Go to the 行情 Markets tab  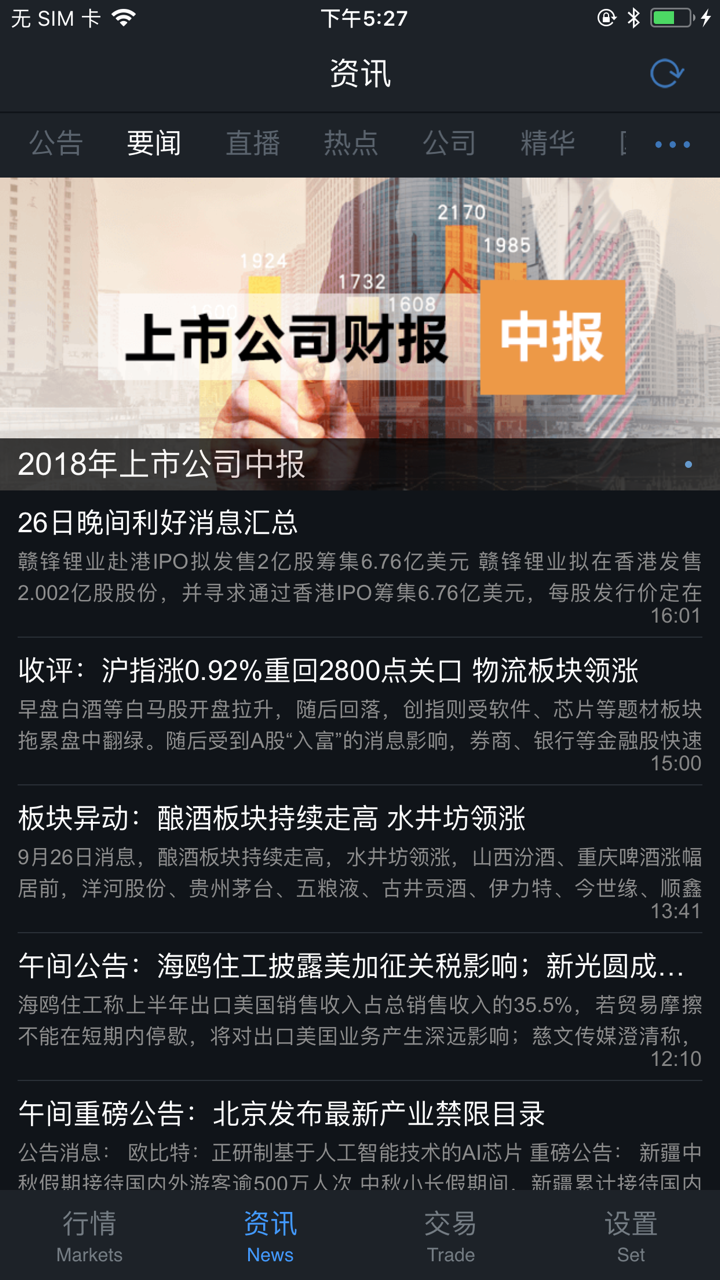[90, 1236]
